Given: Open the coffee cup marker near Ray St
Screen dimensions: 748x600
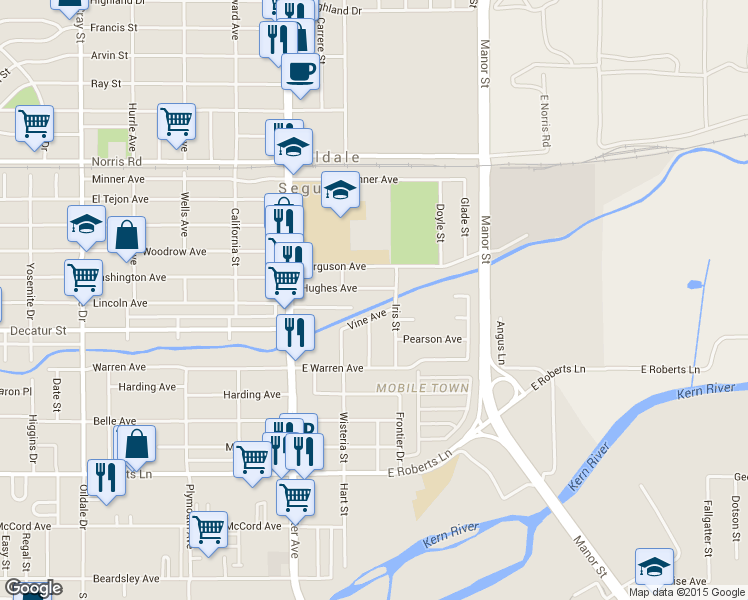Looking at the screenshot, I should point(300,75).
